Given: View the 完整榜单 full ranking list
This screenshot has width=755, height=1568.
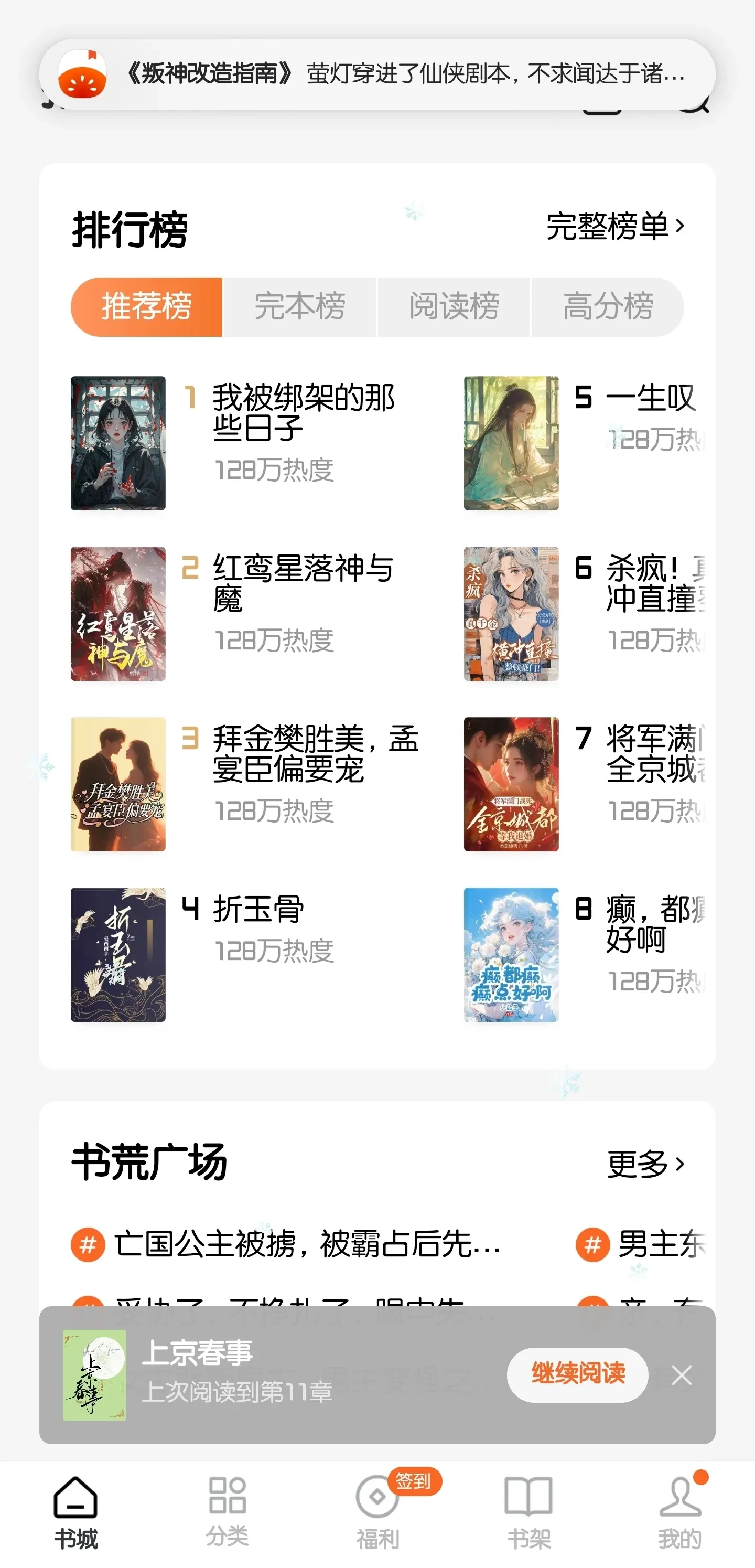Looking at the screenshot, I should pyautogui.click(x=615, y=227).
